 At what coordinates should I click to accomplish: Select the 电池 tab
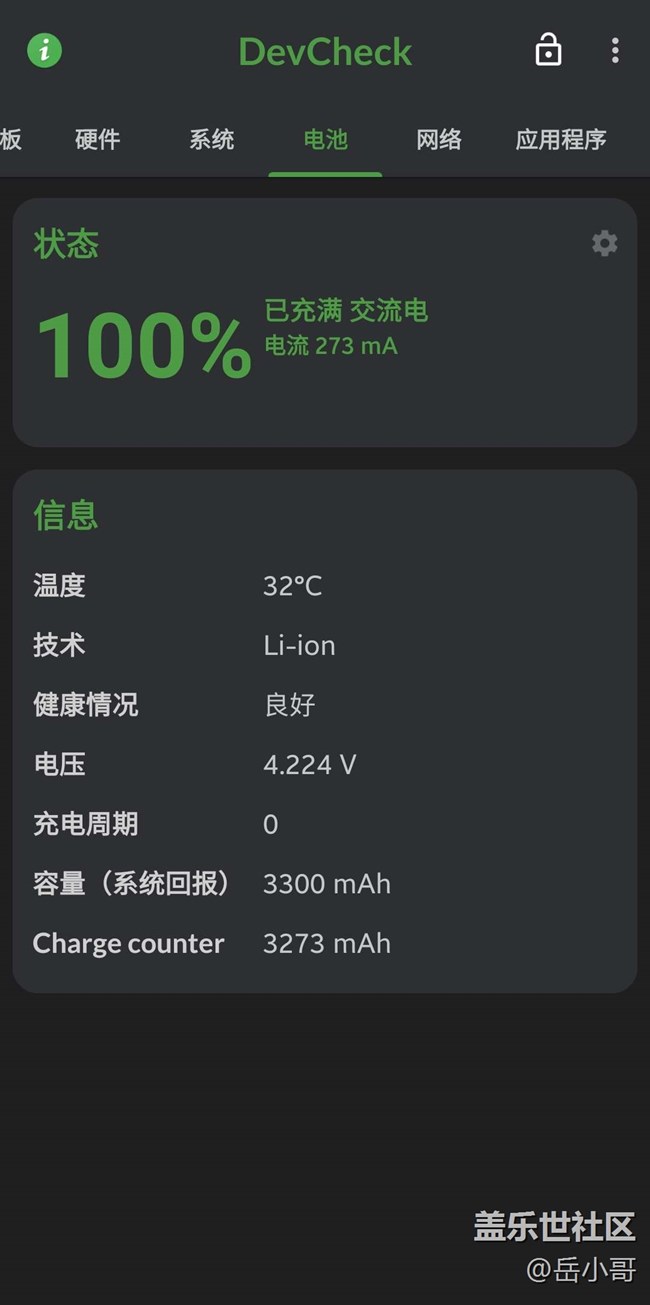(x=325, y=139)
